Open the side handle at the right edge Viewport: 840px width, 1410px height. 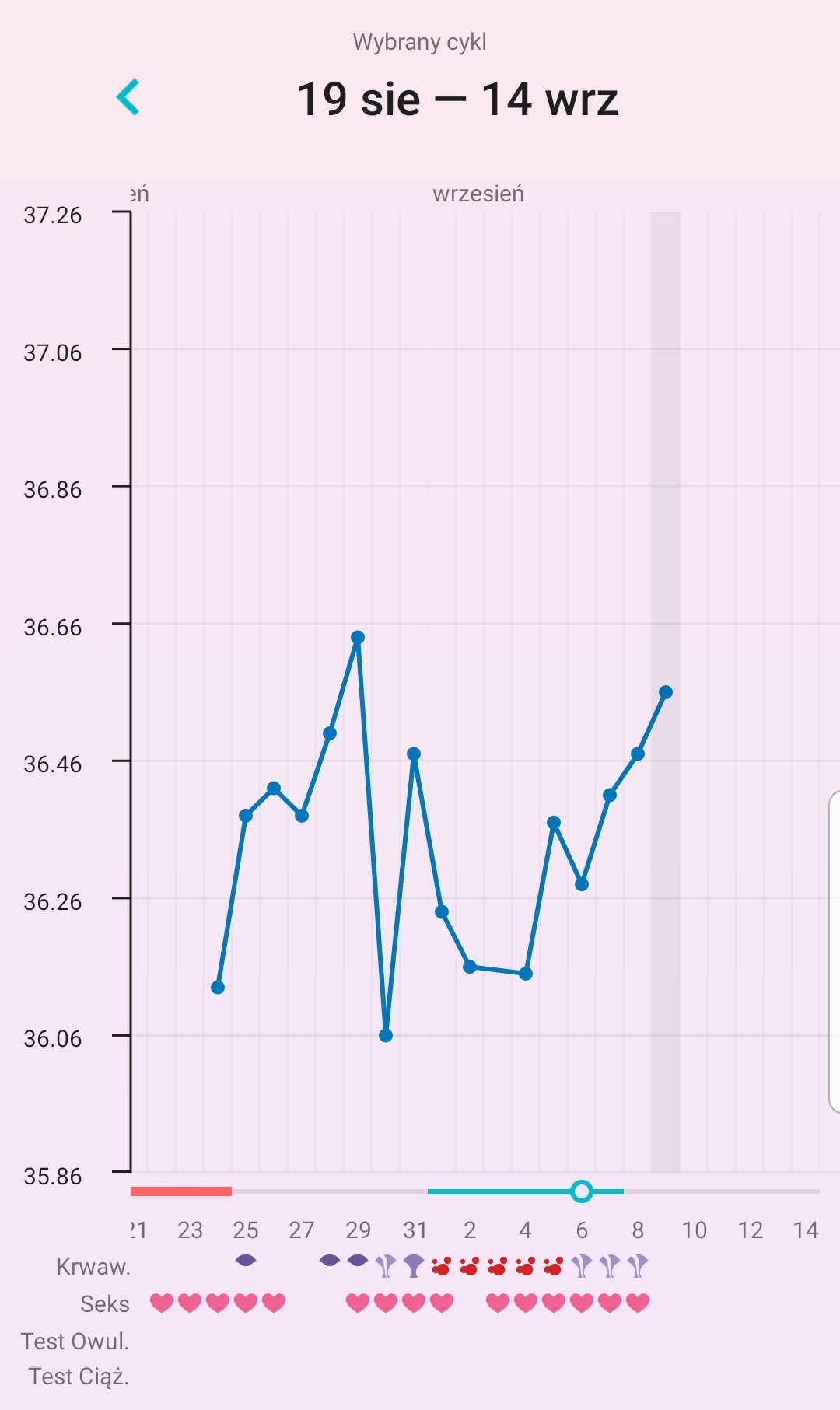834,951
